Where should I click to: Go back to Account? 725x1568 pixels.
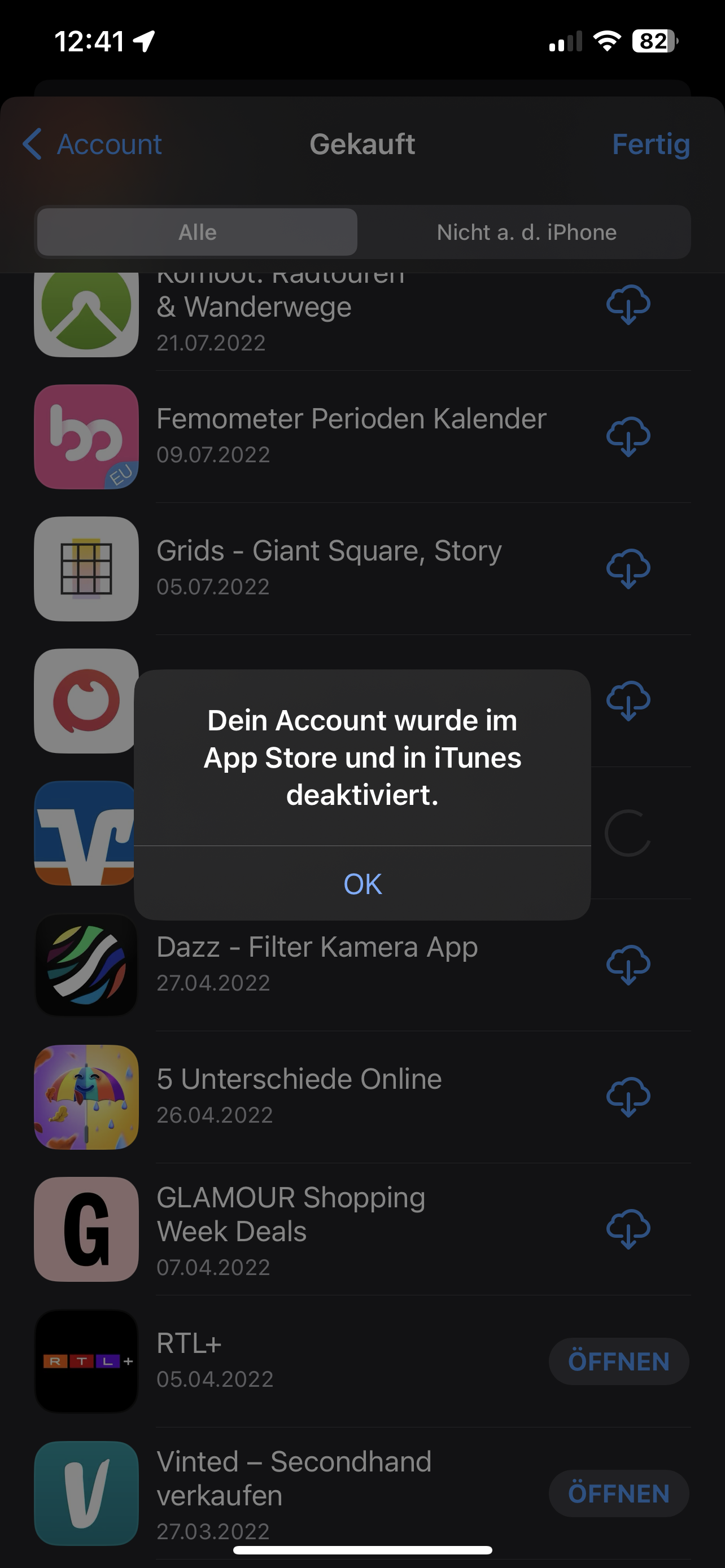pyautogui.click(x=93, y=144)
